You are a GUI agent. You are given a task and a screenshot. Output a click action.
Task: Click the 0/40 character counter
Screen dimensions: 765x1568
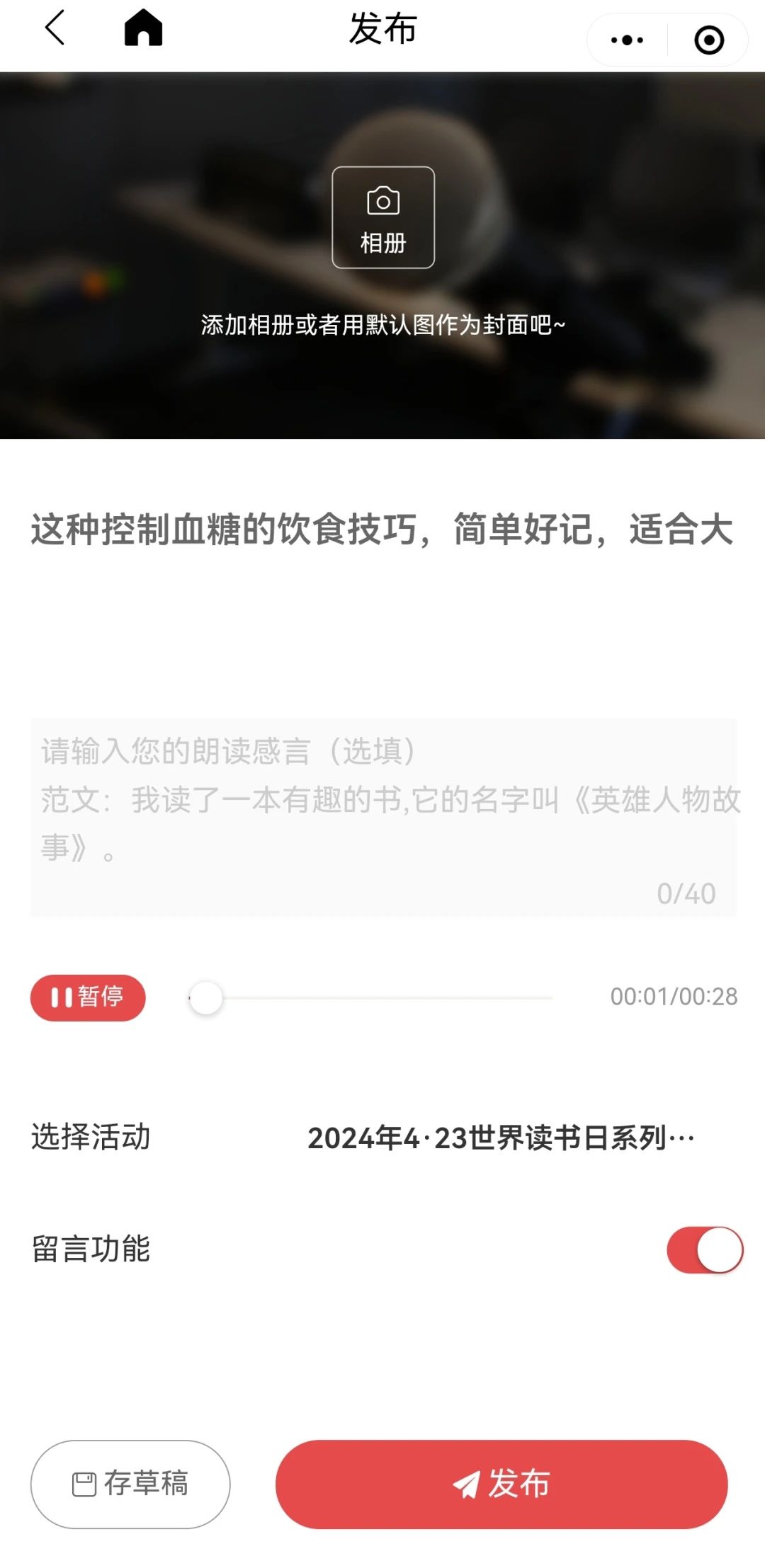686,893
